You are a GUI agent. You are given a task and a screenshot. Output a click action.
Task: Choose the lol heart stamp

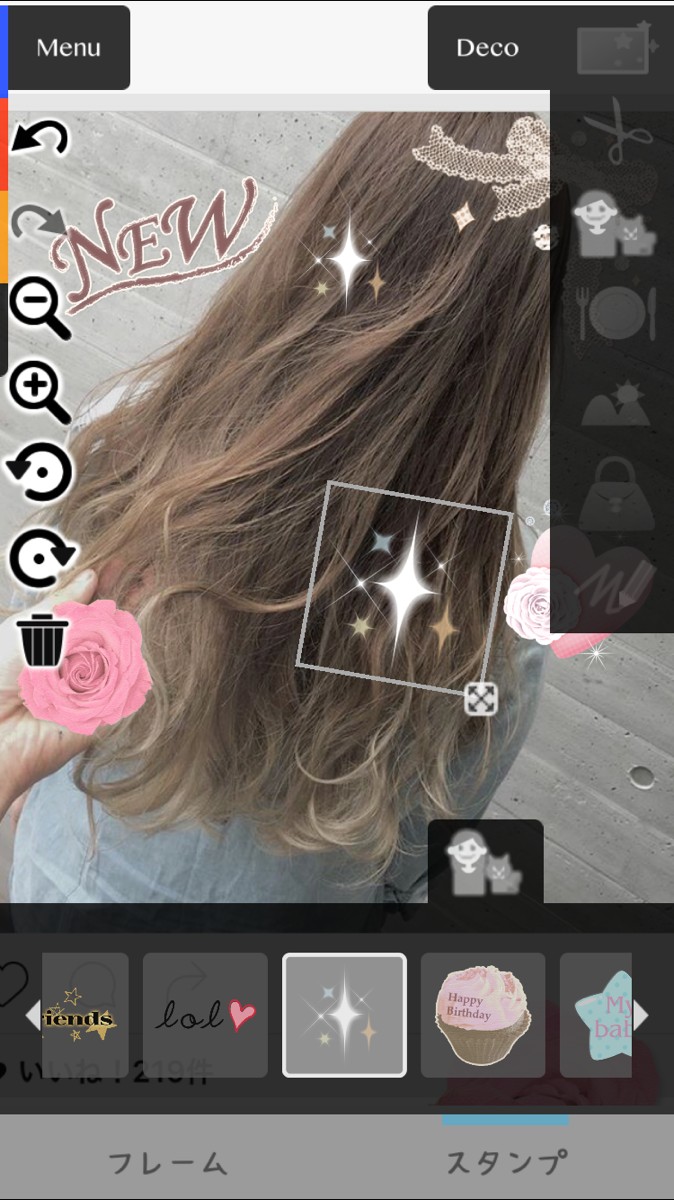click(205, 1015)
